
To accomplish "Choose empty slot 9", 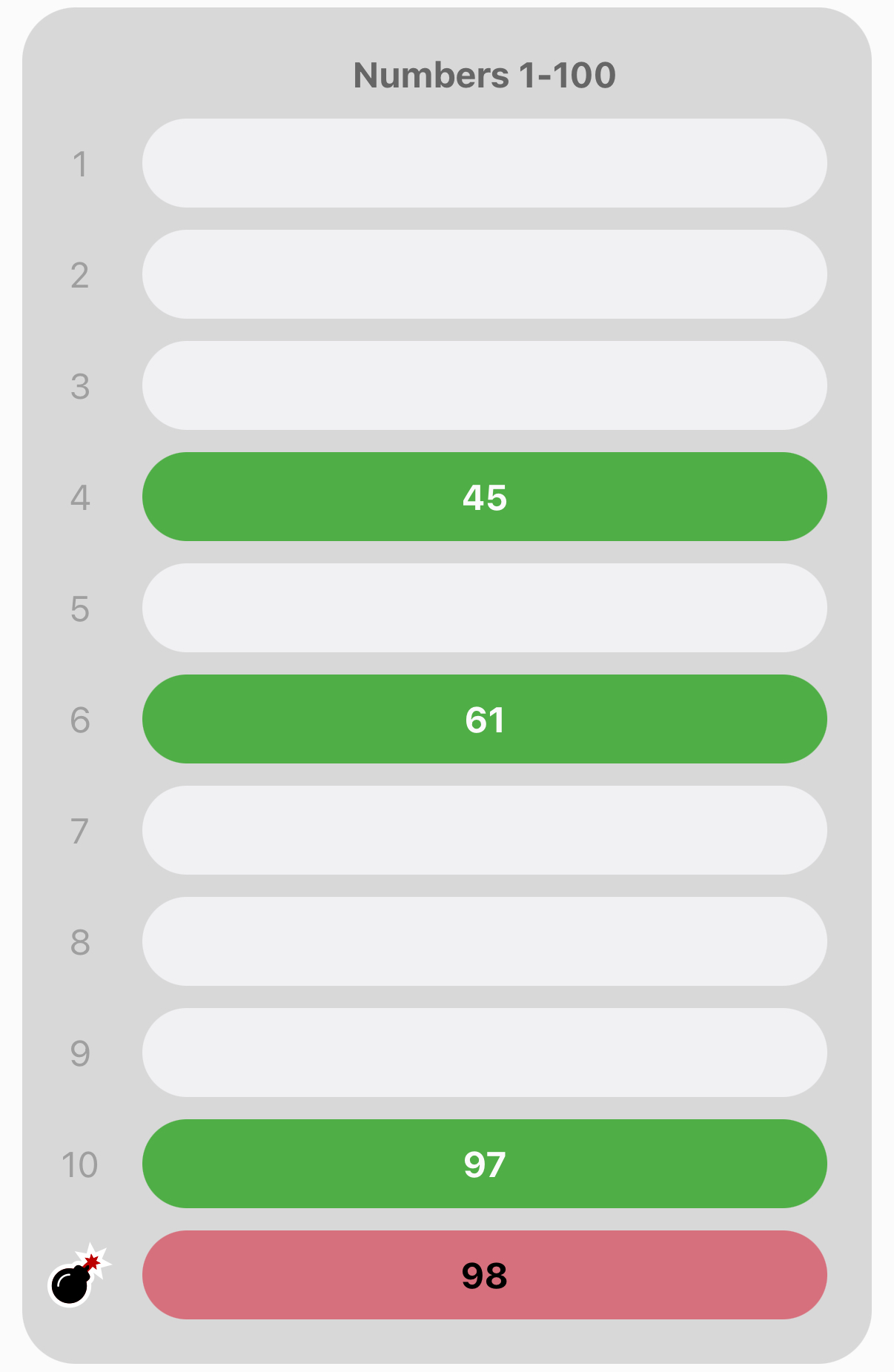I will click(484, 1053).
